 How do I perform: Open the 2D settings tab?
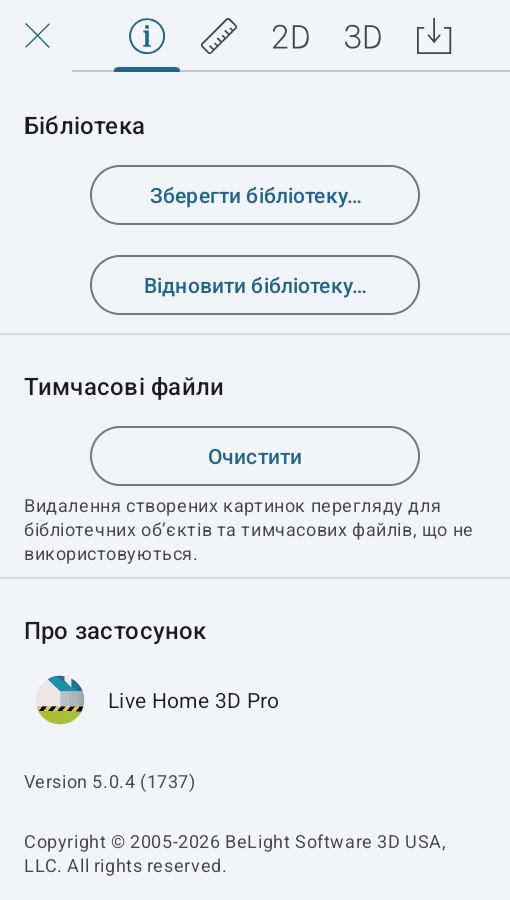[290, 37]
